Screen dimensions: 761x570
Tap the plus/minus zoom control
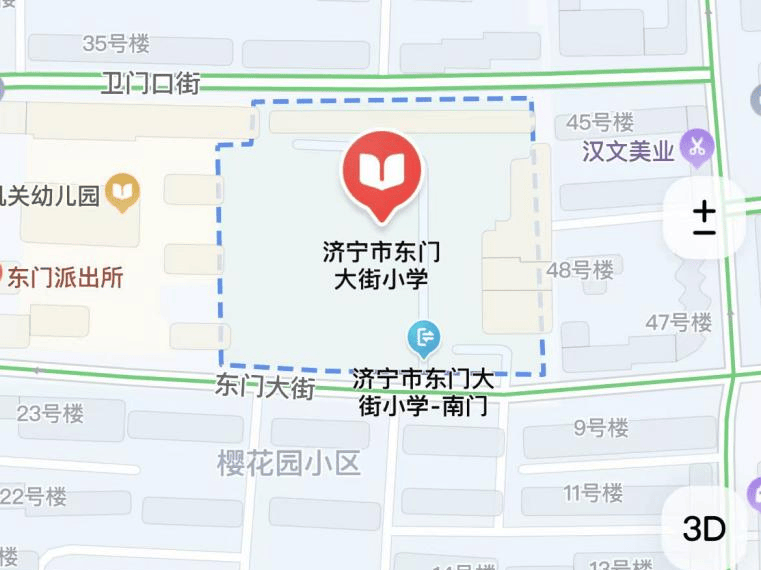pyautogui.click(x=705, y=218)
